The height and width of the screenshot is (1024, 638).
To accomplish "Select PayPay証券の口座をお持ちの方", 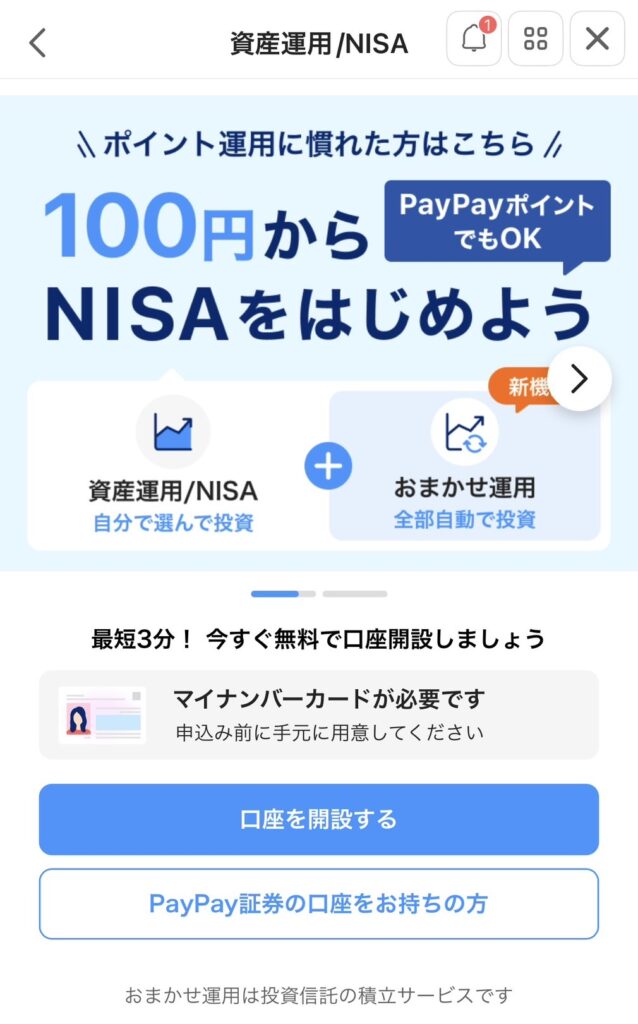I will (x=319, y=904).
